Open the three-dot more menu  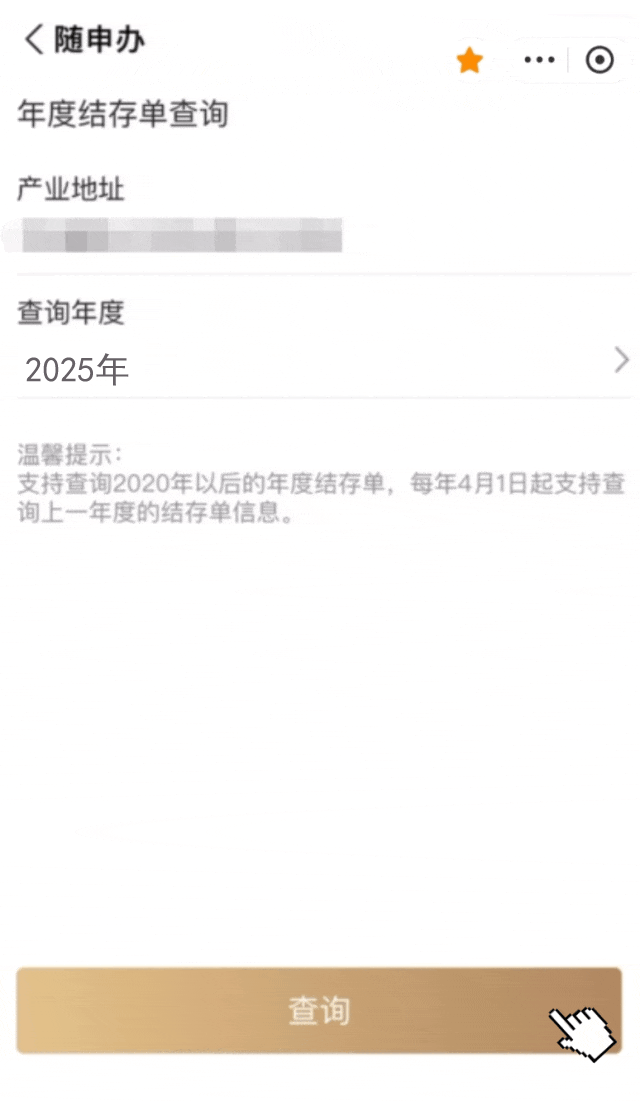[x=539, y=61]
